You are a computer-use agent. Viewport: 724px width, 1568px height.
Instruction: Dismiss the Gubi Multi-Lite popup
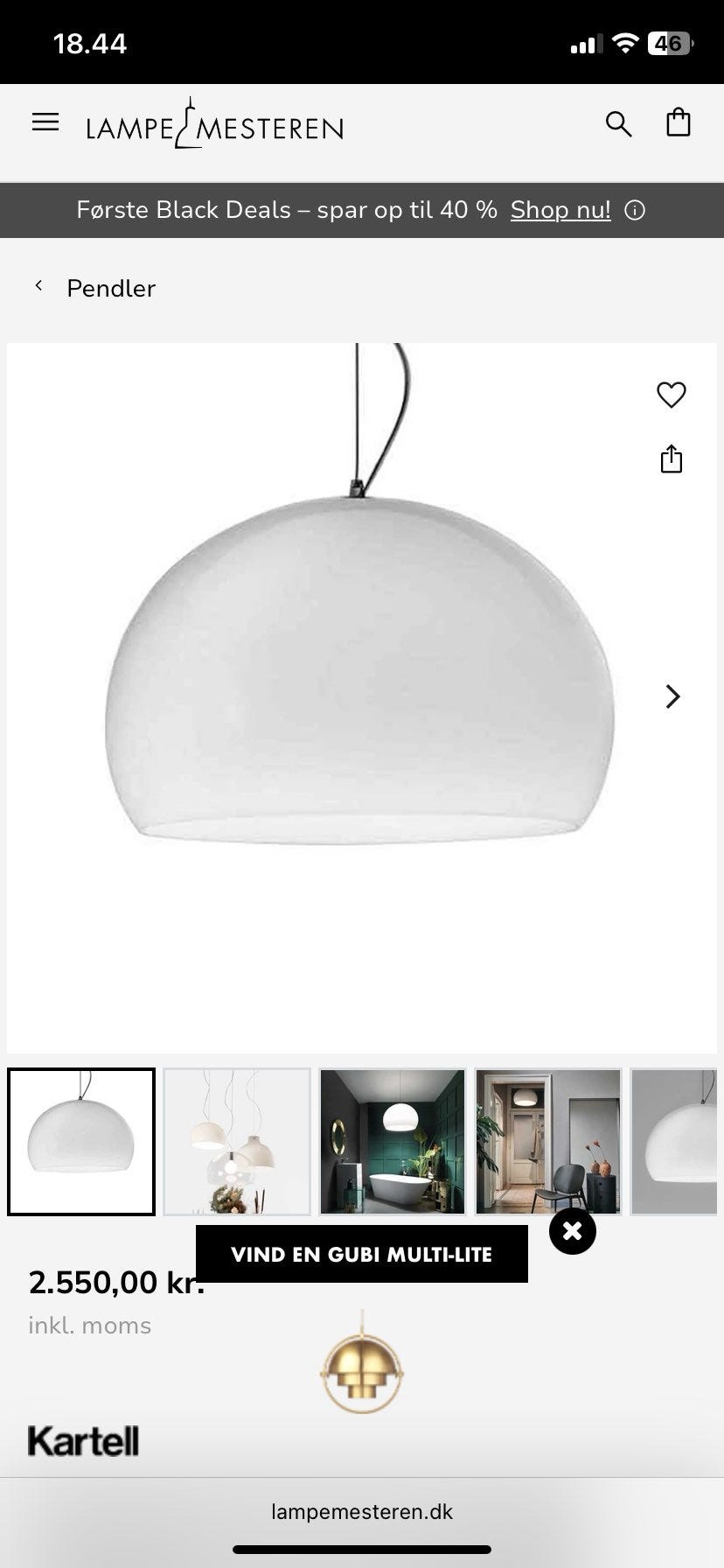(x=573, y=1231)
